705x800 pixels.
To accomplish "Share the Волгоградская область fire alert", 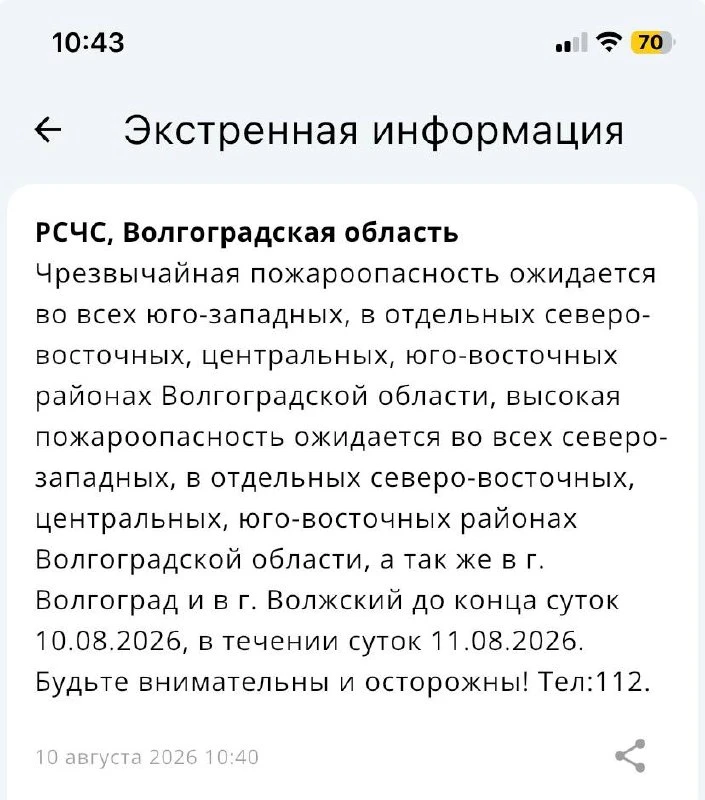I will click(x=631, y=756).
